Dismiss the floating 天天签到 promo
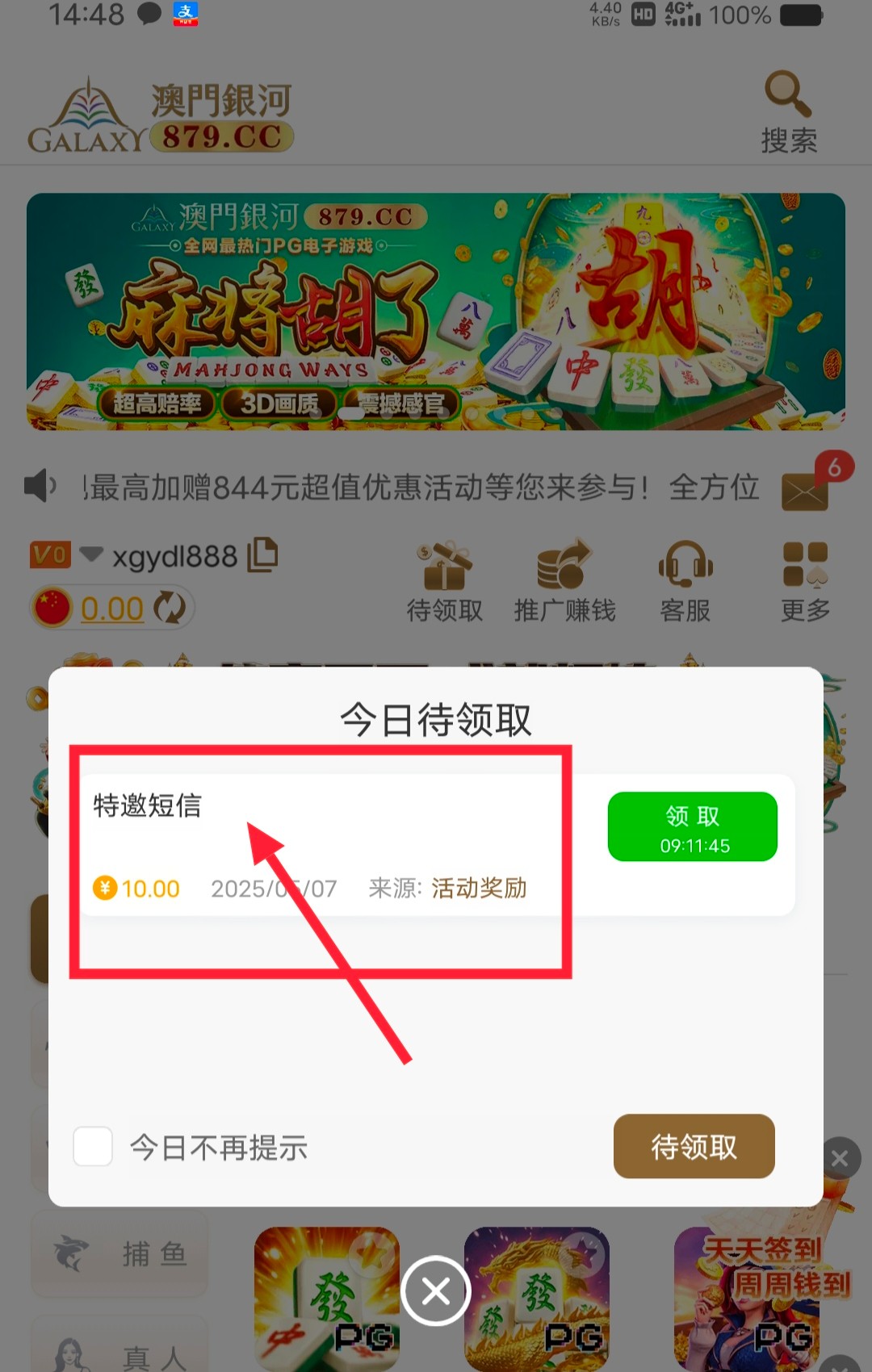The image size is (872, 1372). (840, 1159)
